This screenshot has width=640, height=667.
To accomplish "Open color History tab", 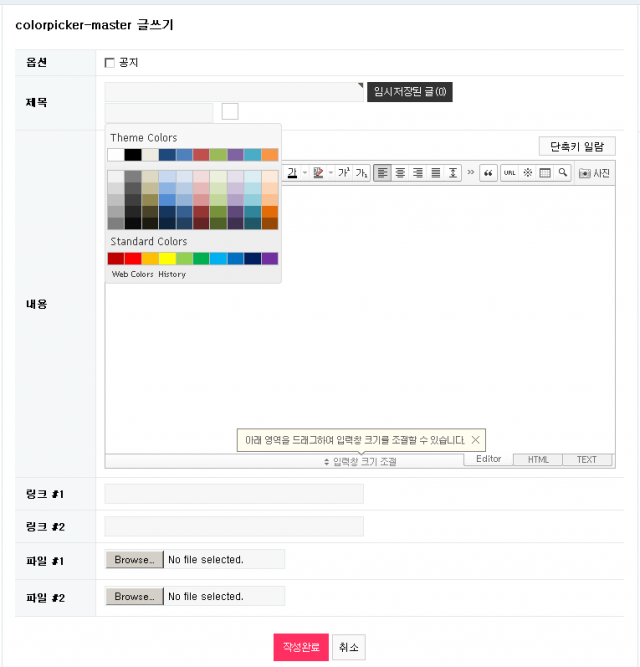I will tap(172, 274).
